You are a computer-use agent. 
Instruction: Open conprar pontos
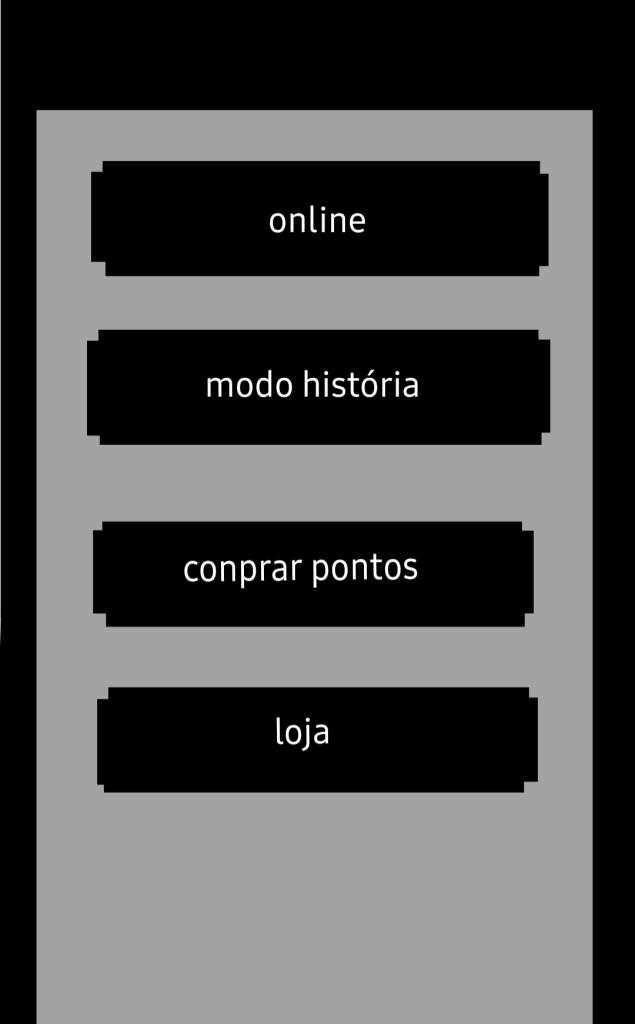[312, 573]
